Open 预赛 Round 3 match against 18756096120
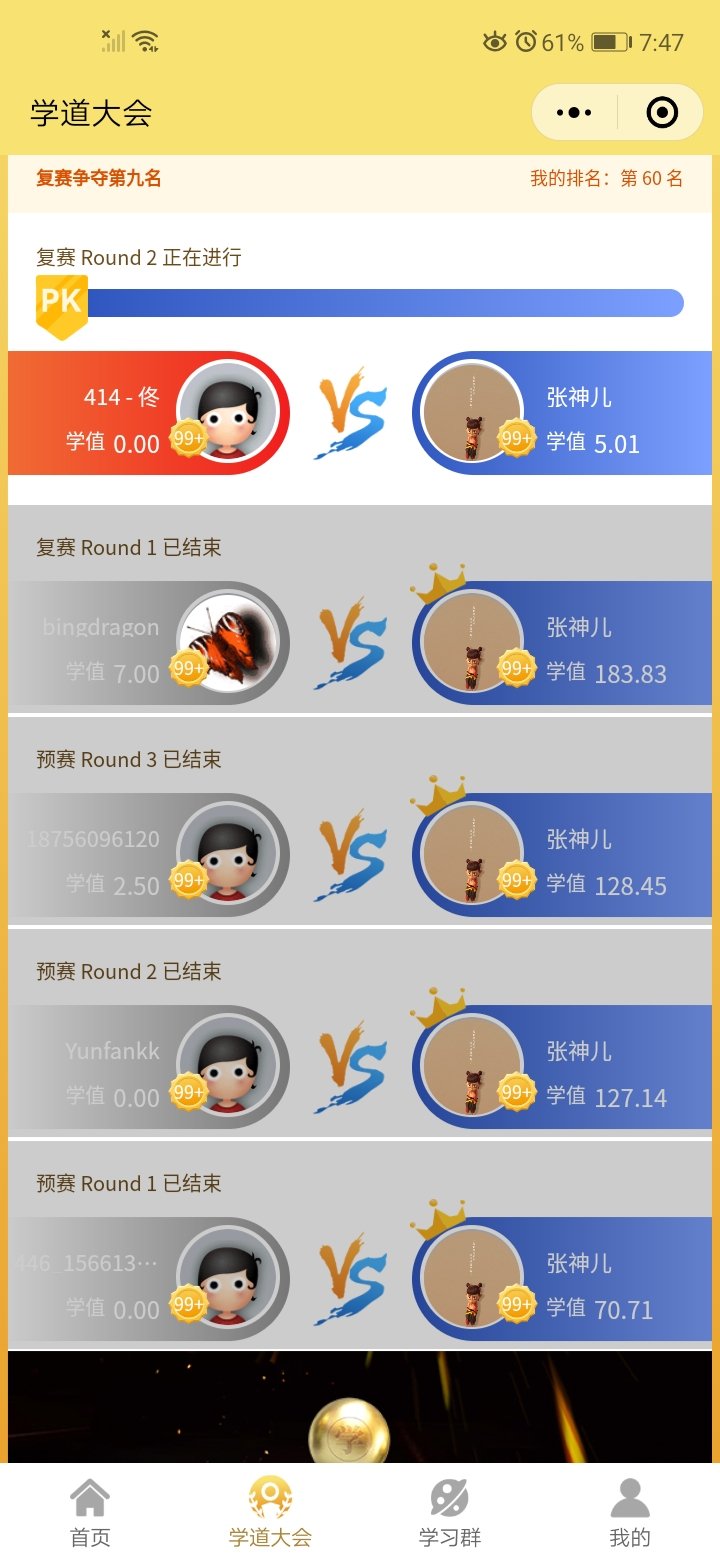Screen dimensions: 720x1560 [x=360, y=855]
